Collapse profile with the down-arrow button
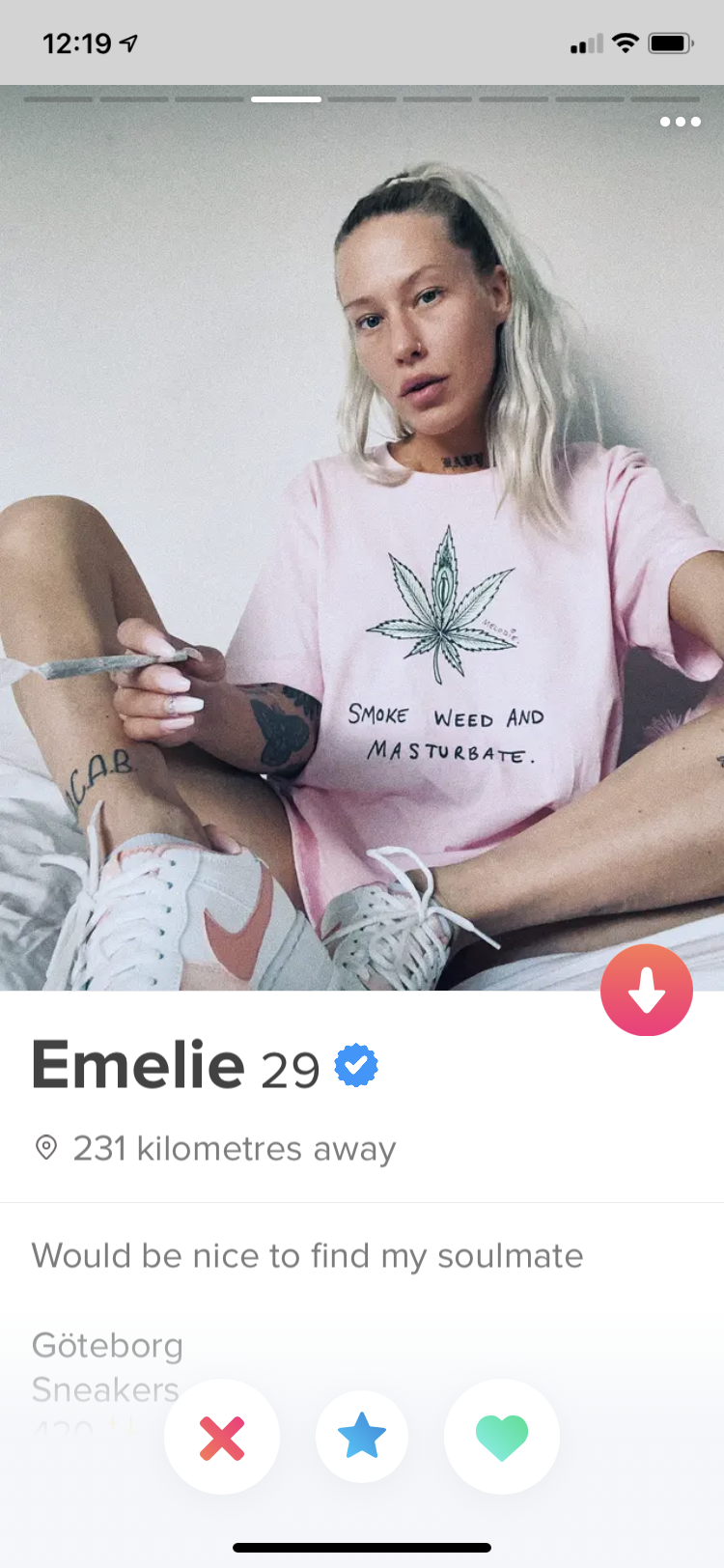Viewport: 724px width, 1568px height. (647, 991)
